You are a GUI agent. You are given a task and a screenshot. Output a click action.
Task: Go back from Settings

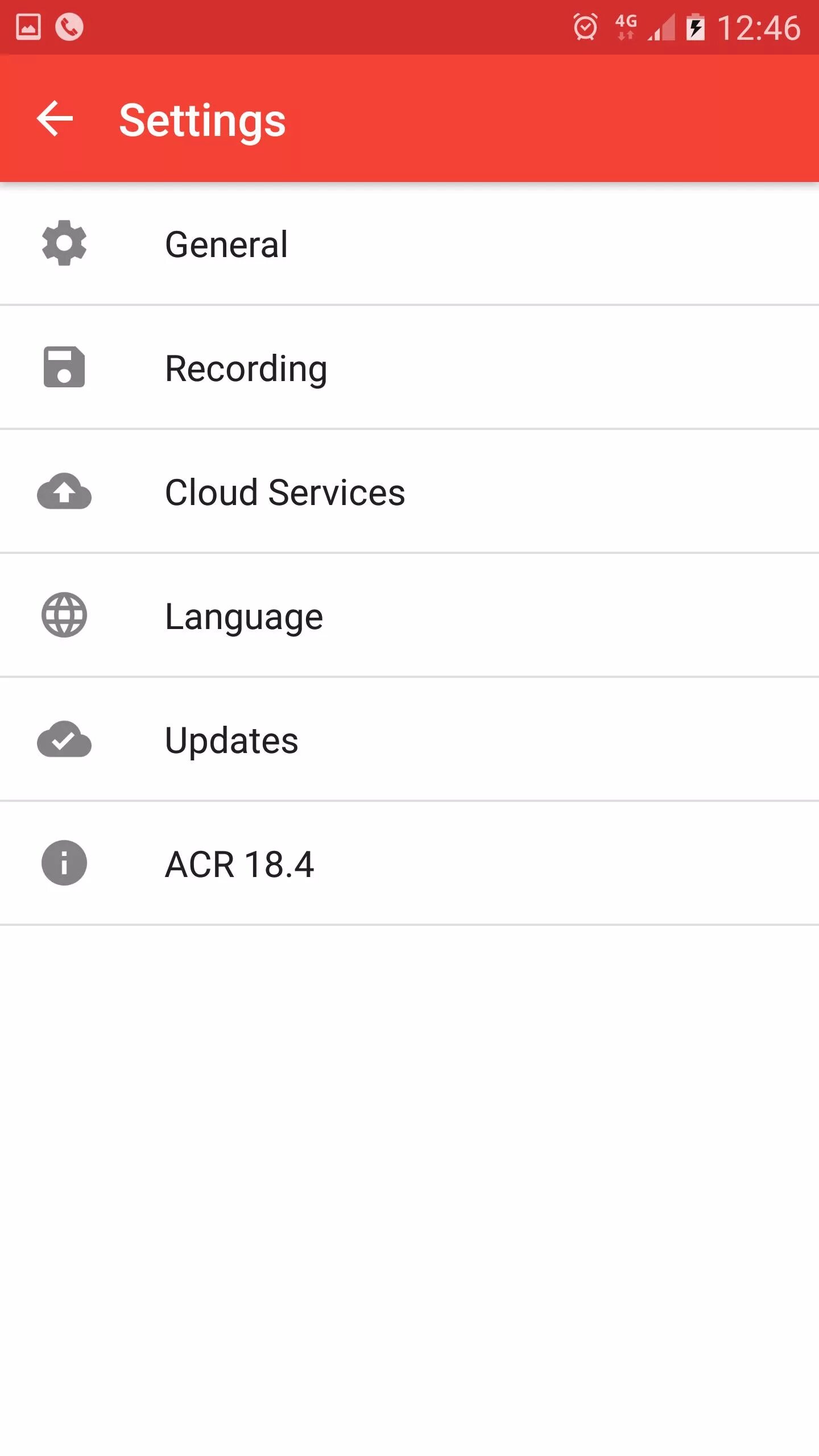(x=55, y=119)
